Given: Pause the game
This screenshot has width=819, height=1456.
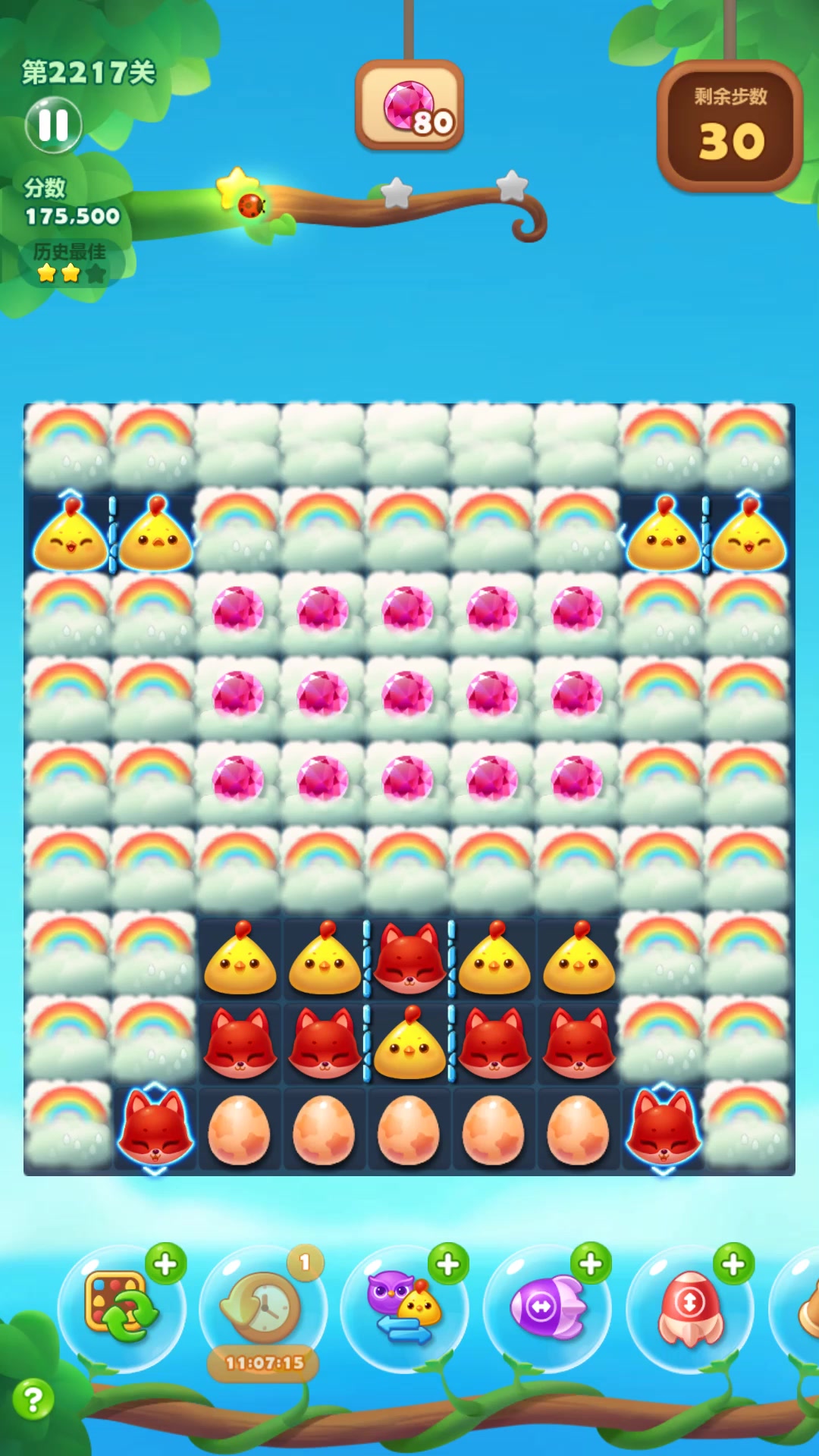Looking at the screenshot, I should point(53,125).
